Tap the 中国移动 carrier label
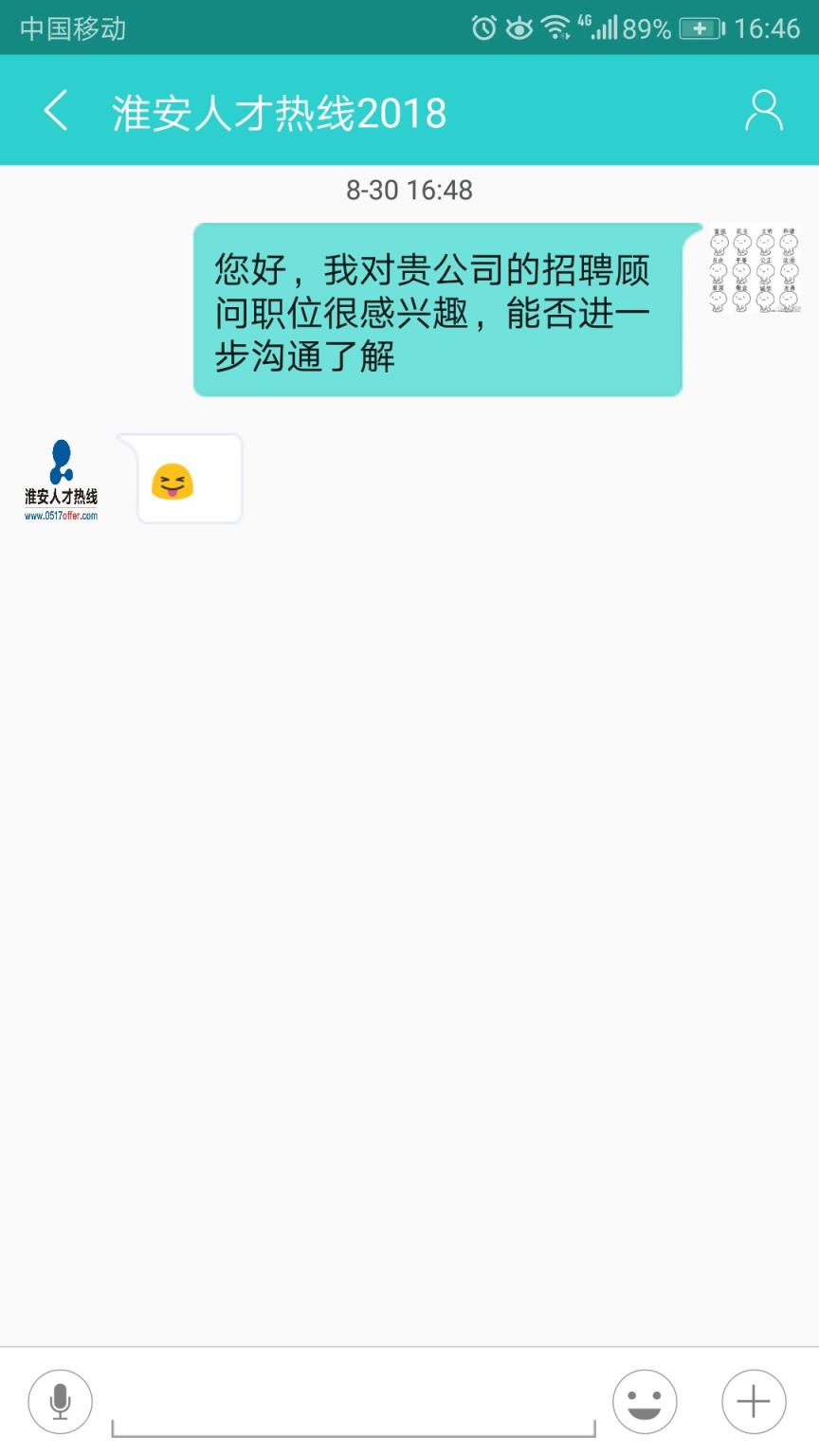This screenshot has height=1456, width=819. pos(66,27)
